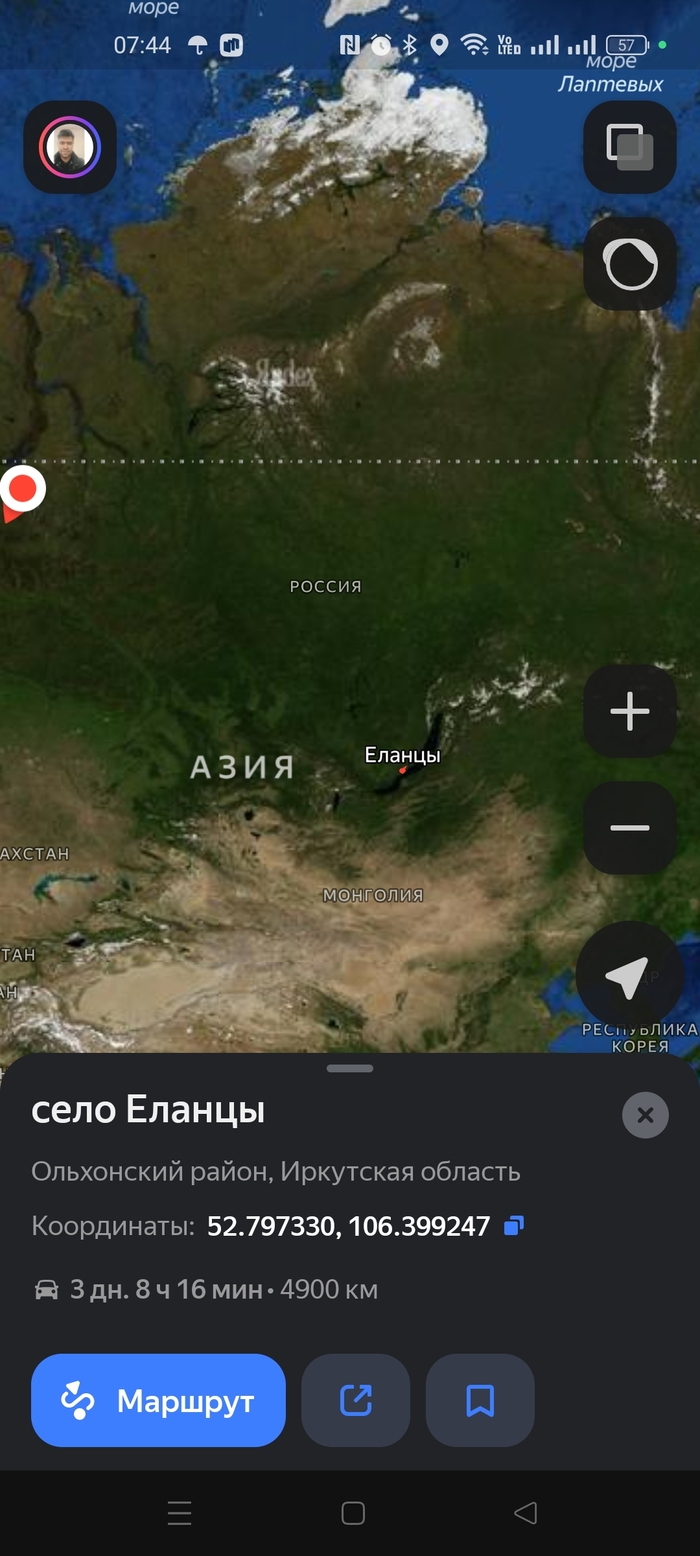The width and height of the screenshot is (700, 1556).
Task: Zoom out with the minus button
Action: click(x=630, y=828)
